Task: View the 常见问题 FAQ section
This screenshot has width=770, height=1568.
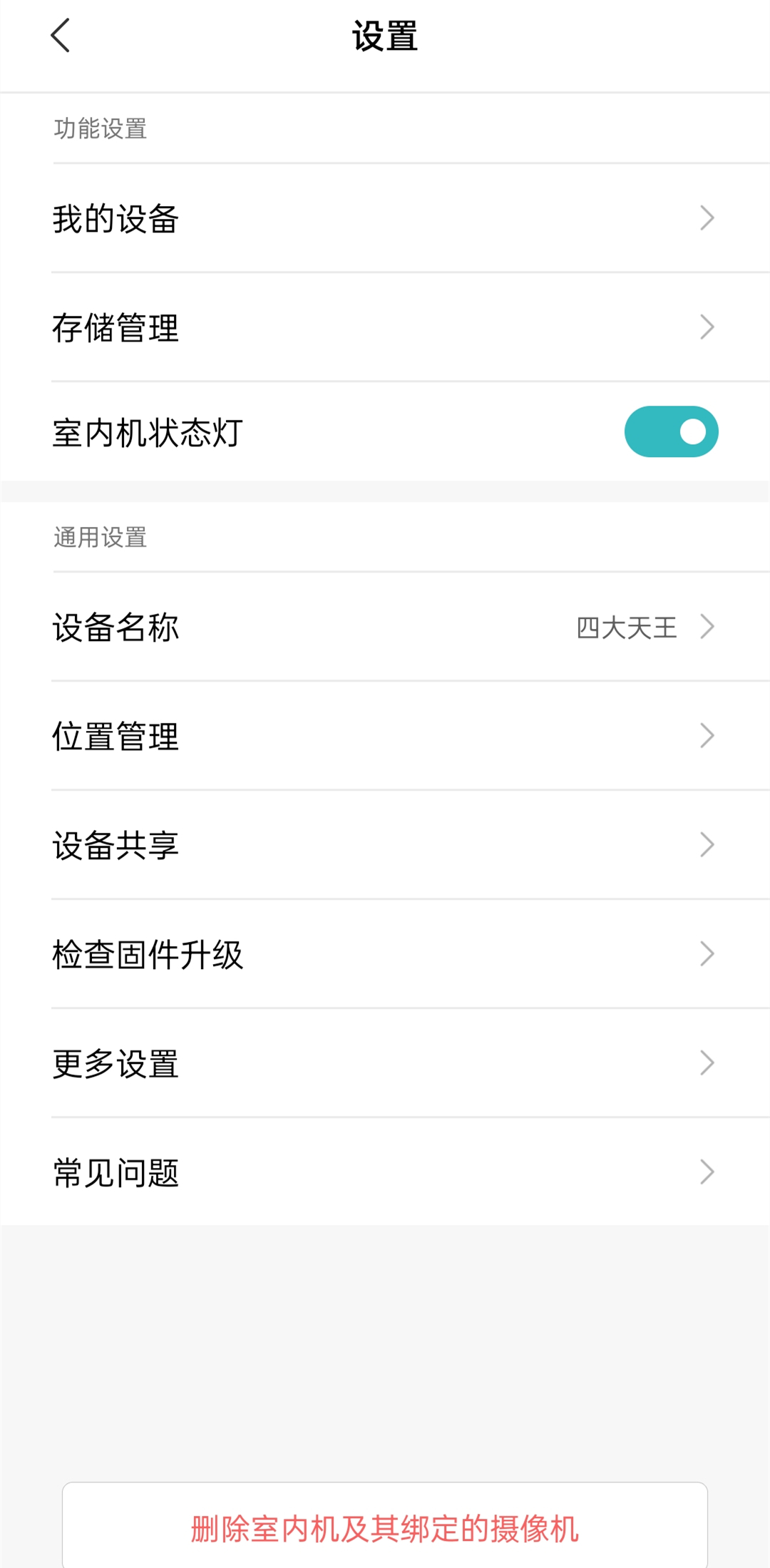Action: tap(385, 1171)
